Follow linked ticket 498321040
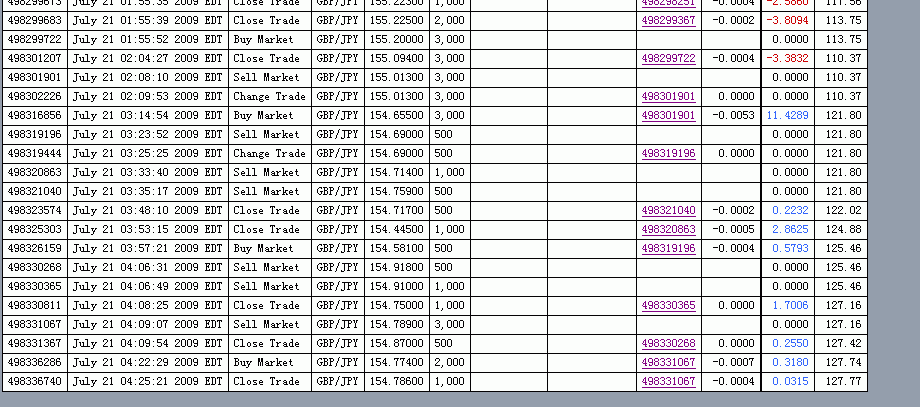This screenshot has height=407, width=920. point(668,210)
